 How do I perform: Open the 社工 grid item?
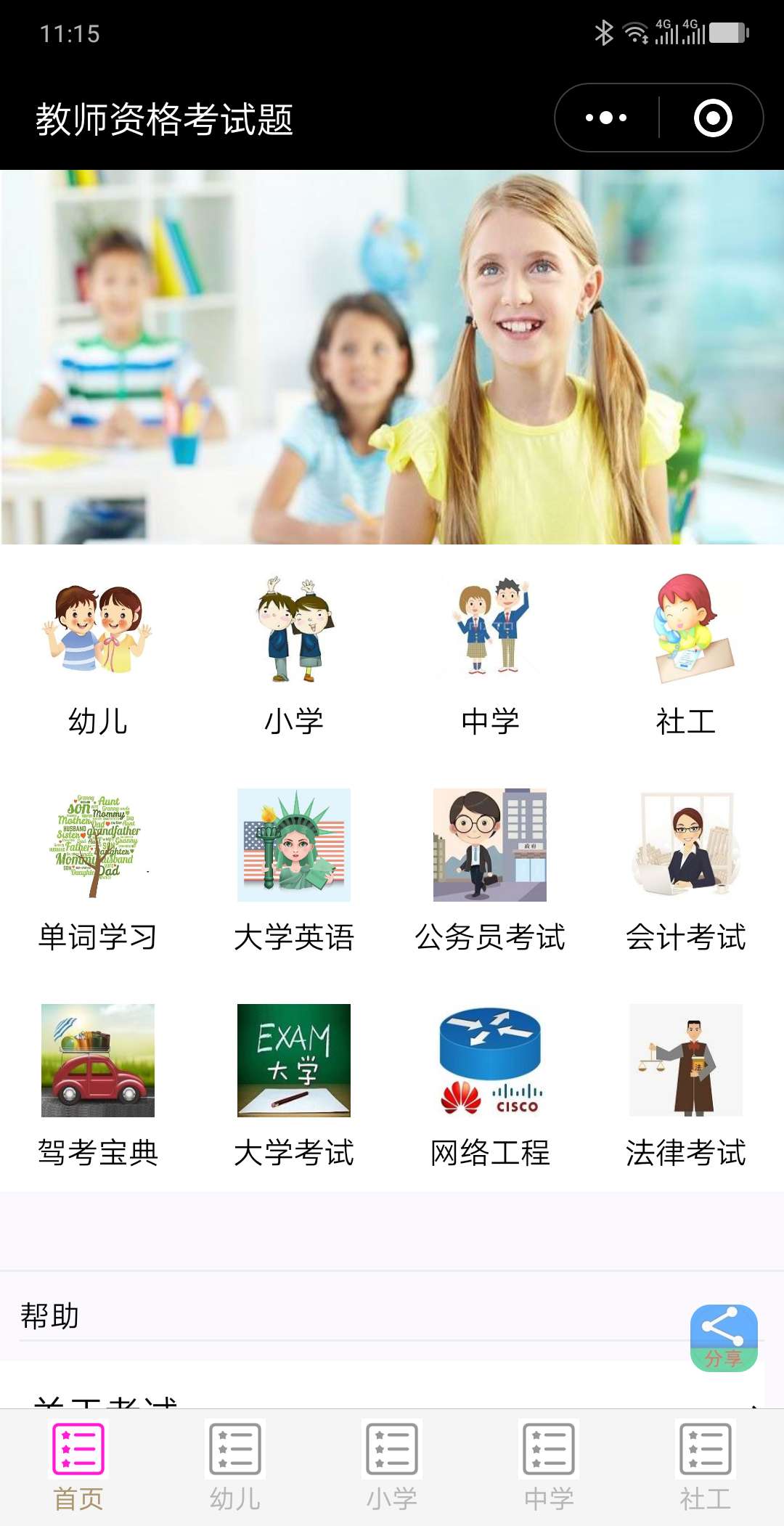coord(686,656)
